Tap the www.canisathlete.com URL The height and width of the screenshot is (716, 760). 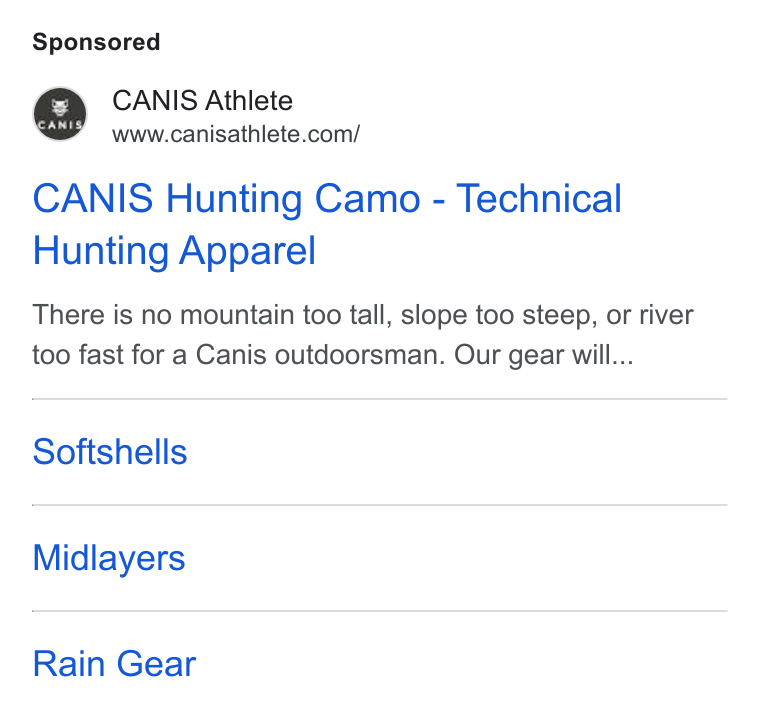click(236, 135)
